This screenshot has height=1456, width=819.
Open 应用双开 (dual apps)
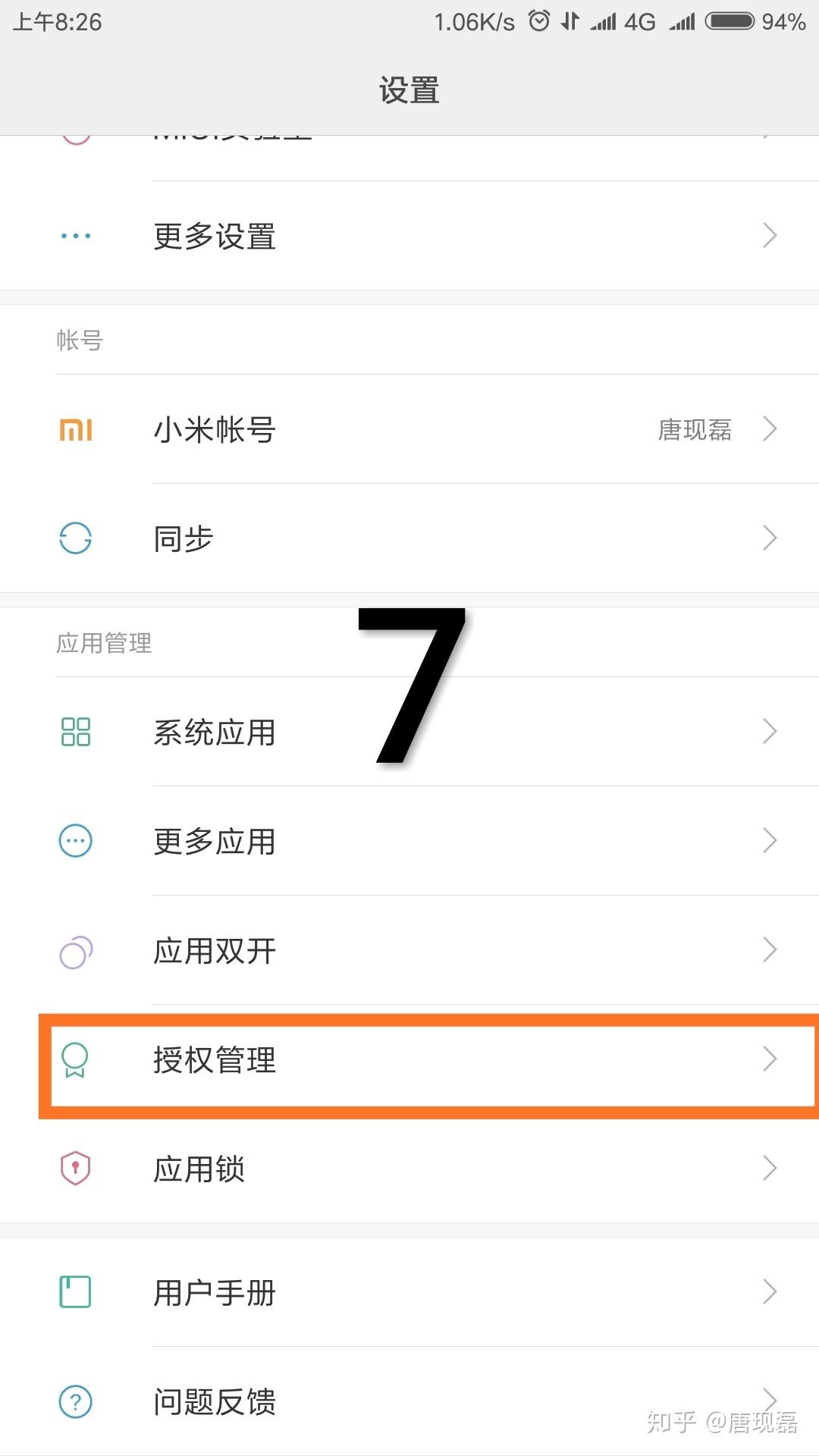[409, 950]
